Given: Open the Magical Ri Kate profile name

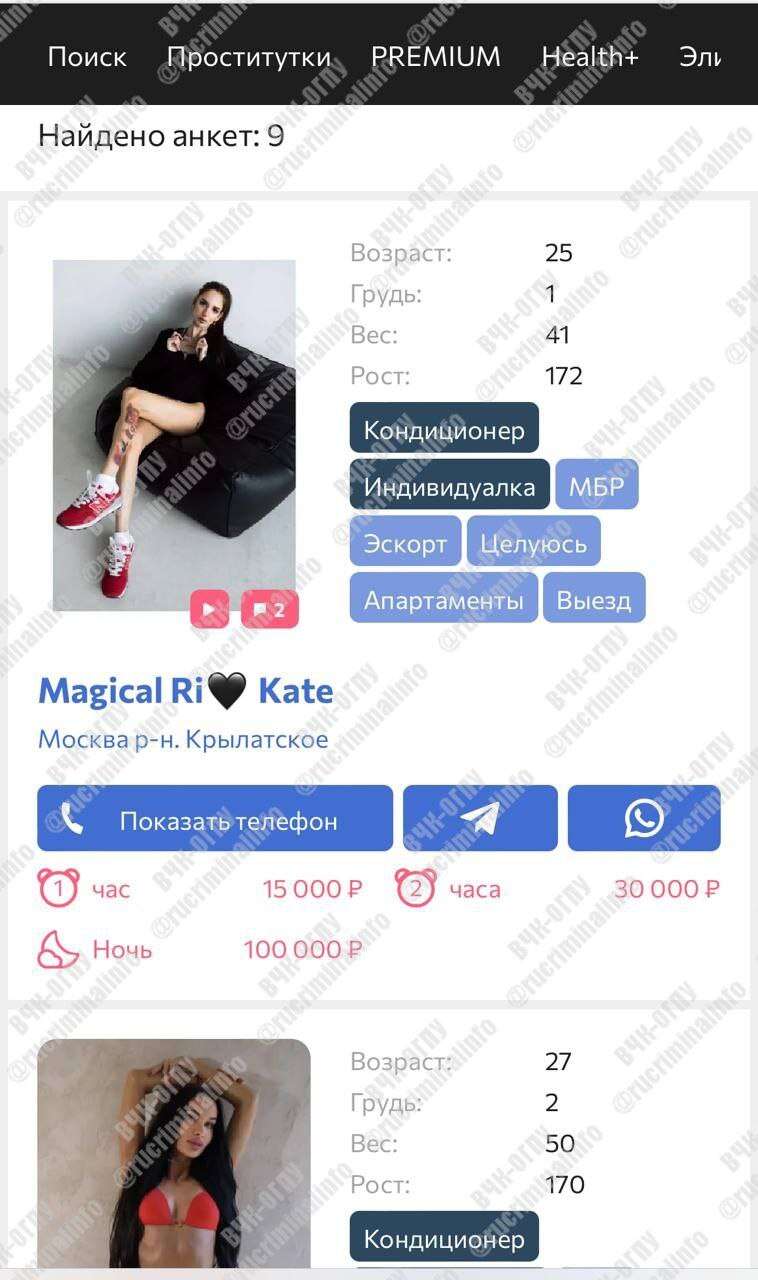Looking at the screenshot, I should click(x=185, y=691).
